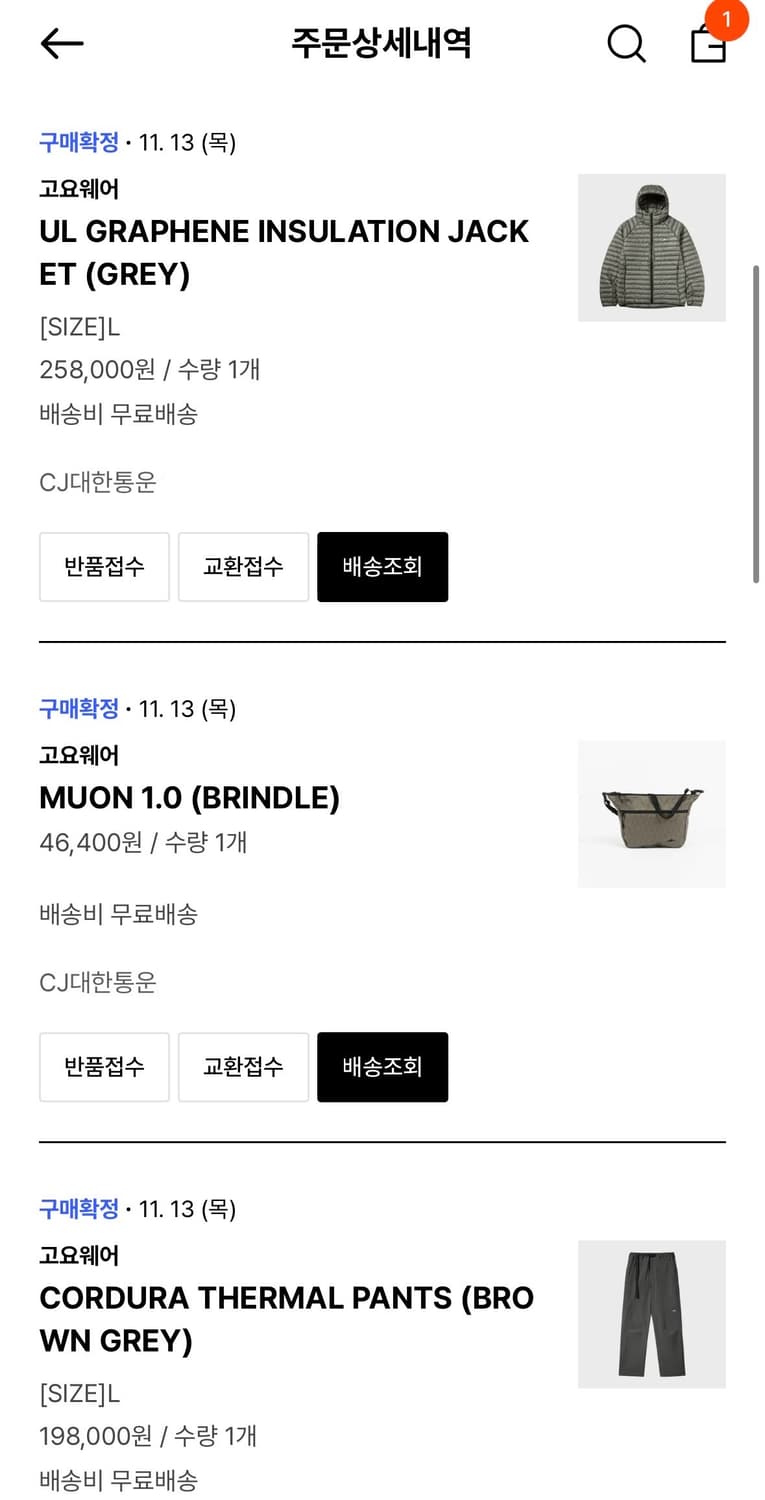The height and width of the screenshot is (1500, 765).
Task: Click the 구매확정 label above MUON 1.0
Action: point(79,709)
